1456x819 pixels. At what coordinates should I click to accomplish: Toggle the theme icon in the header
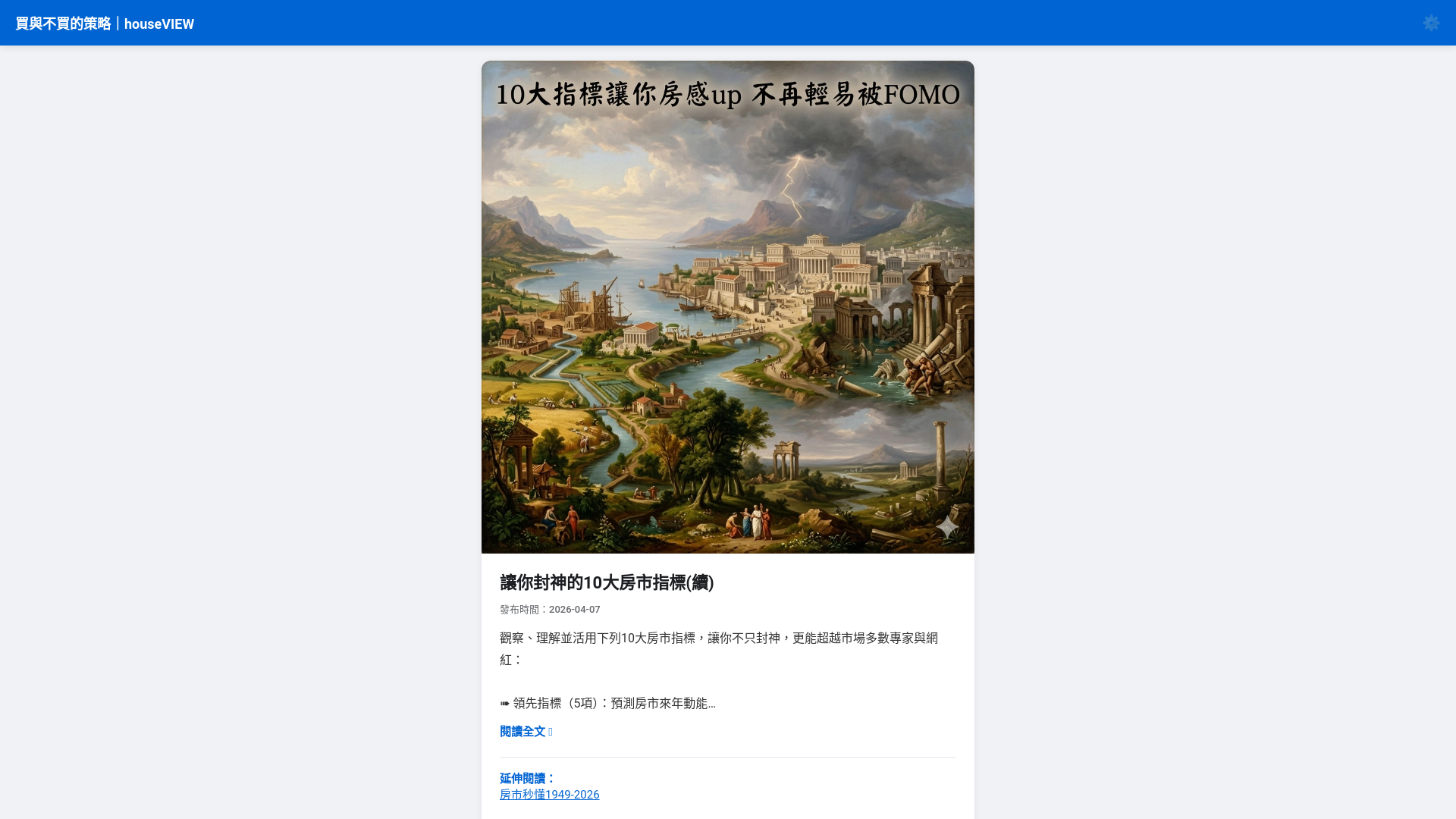[x=1430, y=23]
